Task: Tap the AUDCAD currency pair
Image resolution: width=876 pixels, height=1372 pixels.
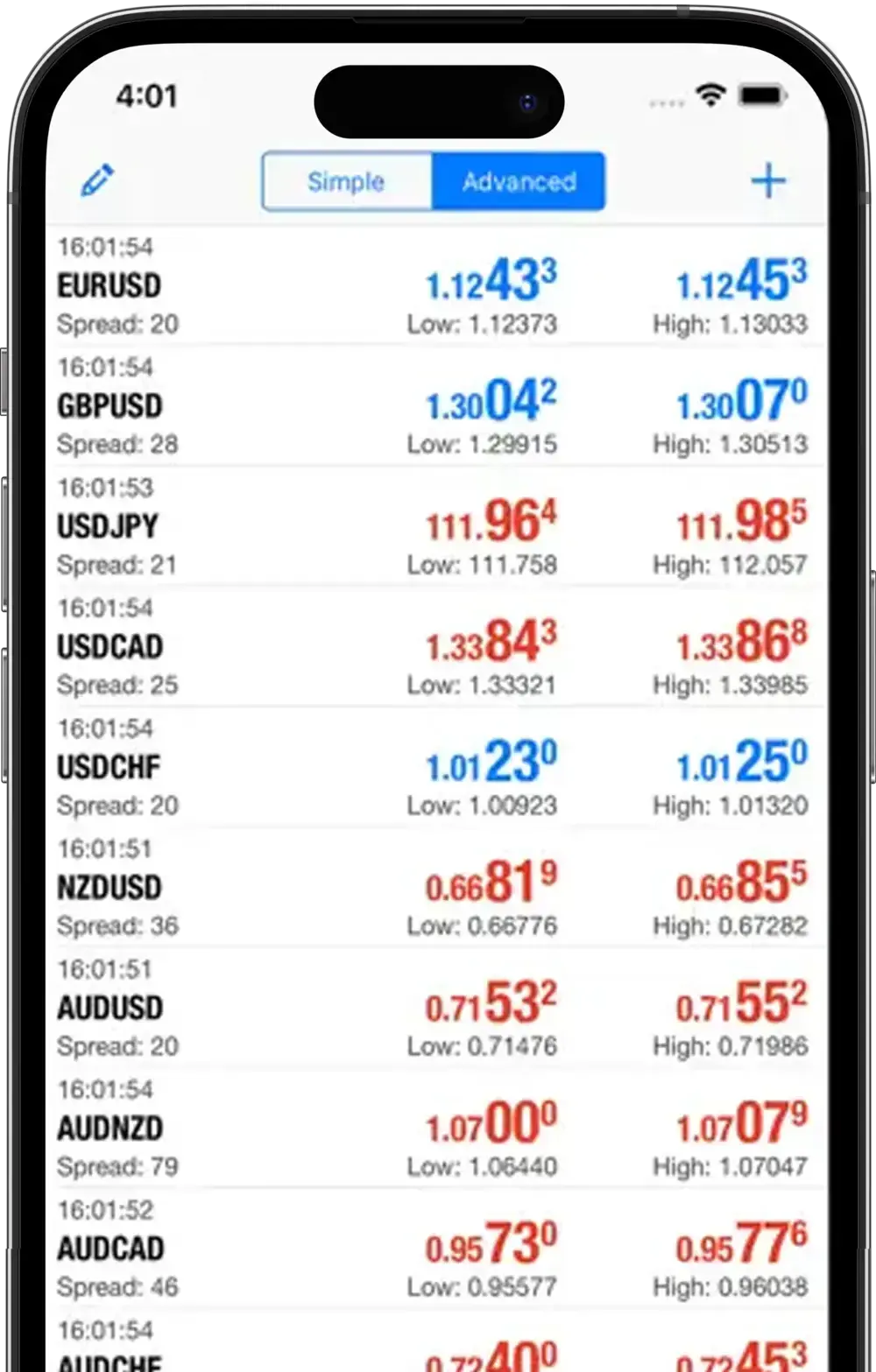Action: 110,1249
